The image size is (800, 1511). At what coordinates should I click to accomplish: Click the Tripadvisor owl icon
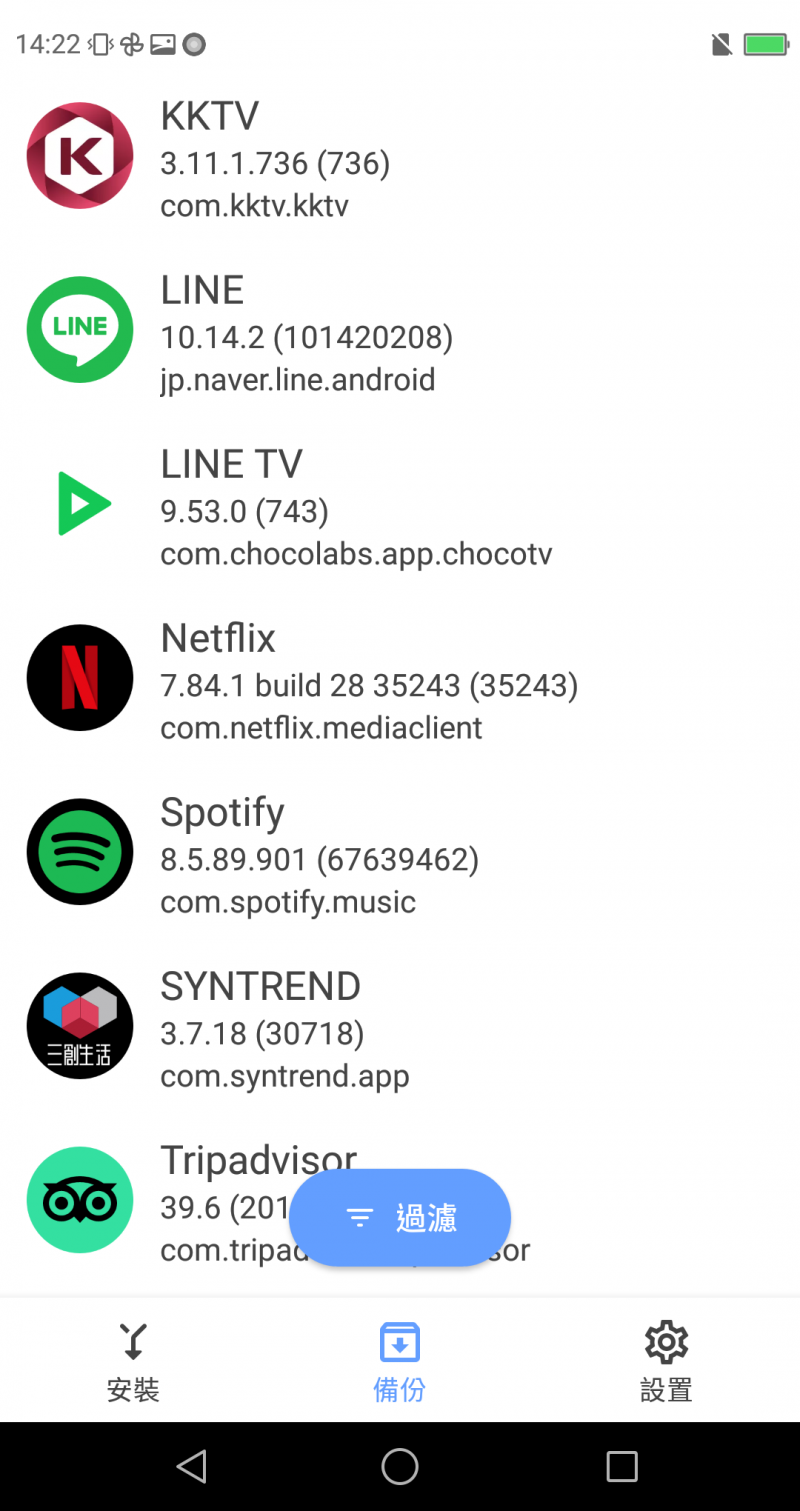click(x=80, y=1199)
